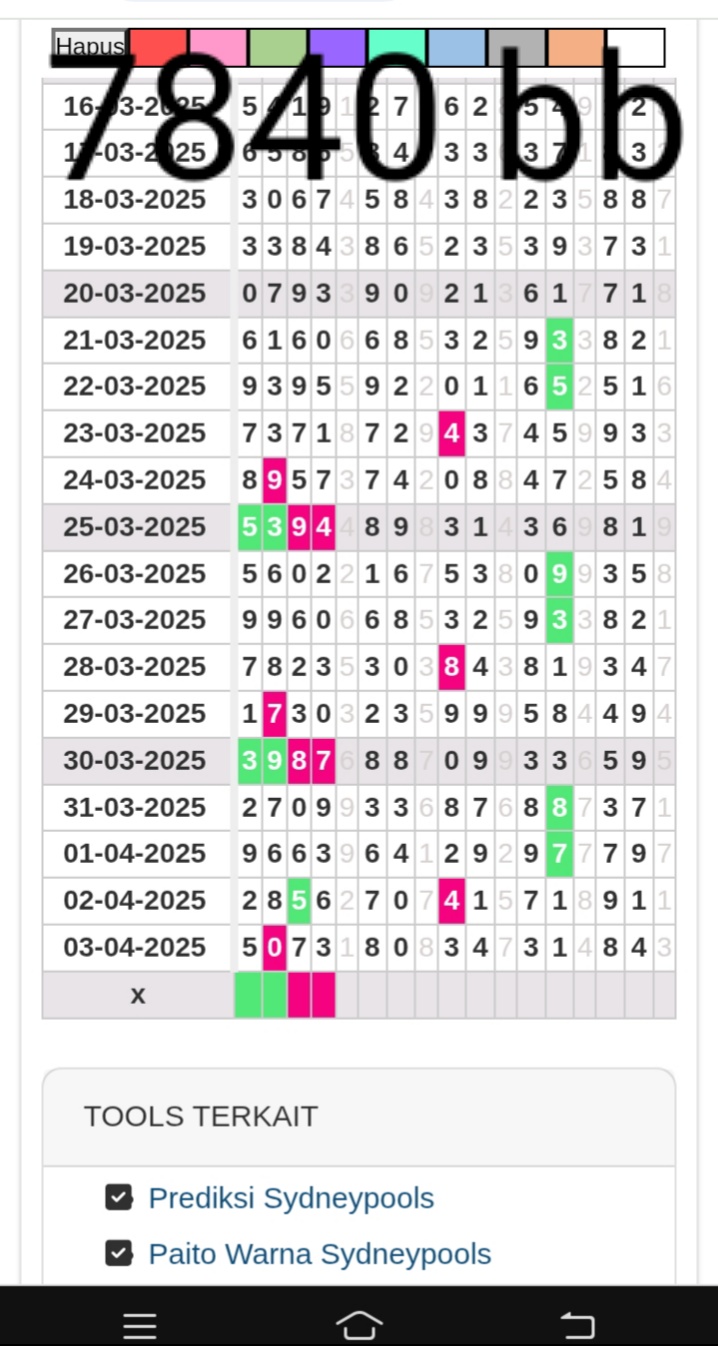Select the purple color swatch
The width and height of the screenshot is (718, 1346).
pyautogui.click(x=338, y=47)
